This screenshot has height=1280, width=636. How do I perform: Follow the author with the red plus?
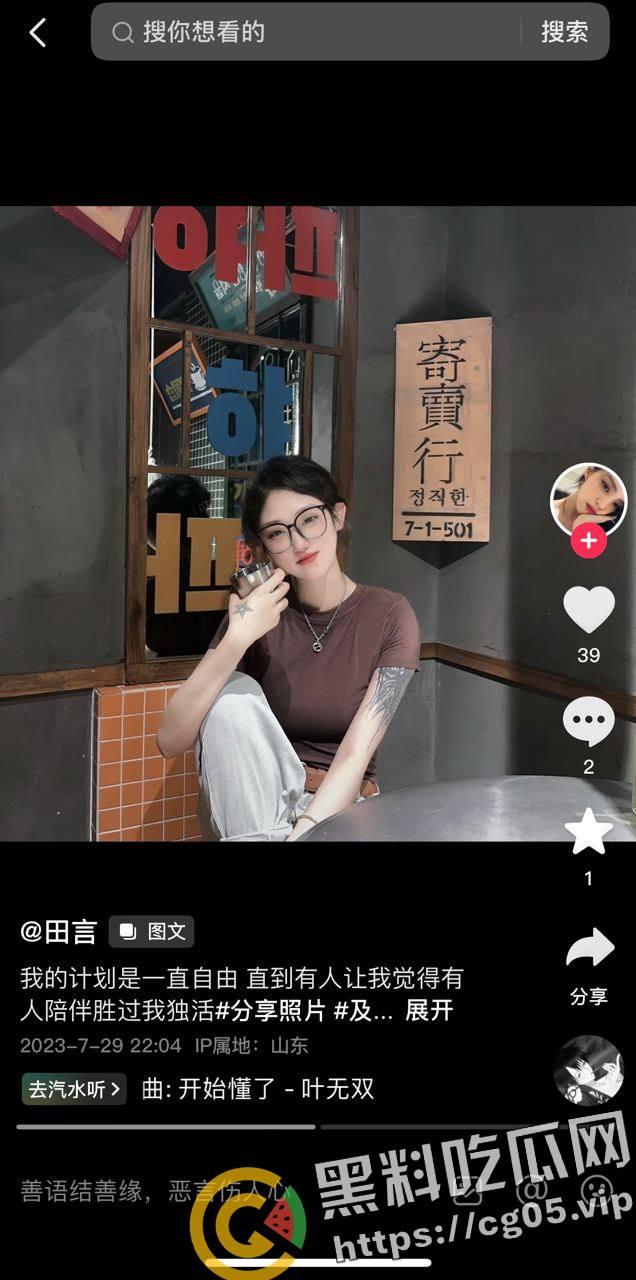click(x=588, y=541)
